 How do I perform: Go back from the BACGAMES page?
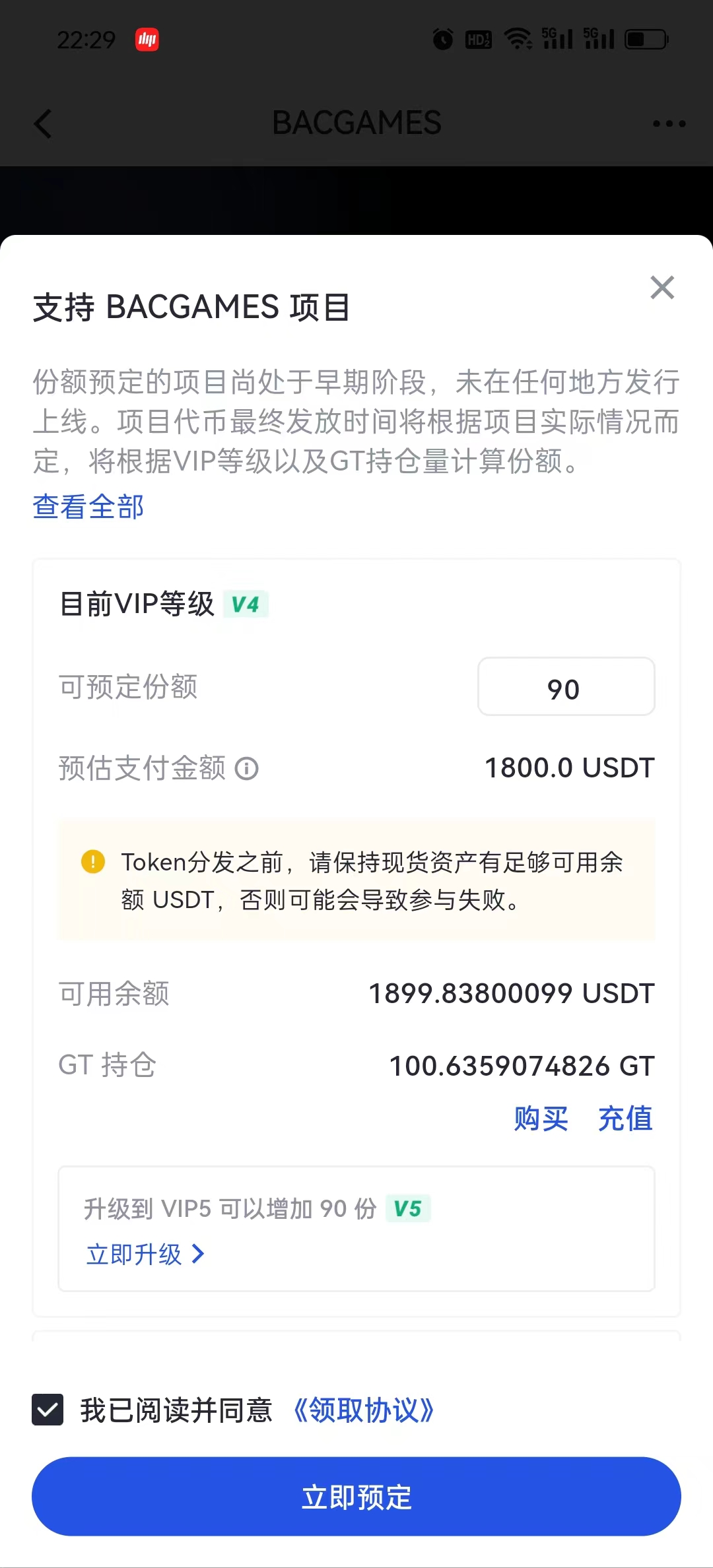pyautogui.click(x=44, y=123)
